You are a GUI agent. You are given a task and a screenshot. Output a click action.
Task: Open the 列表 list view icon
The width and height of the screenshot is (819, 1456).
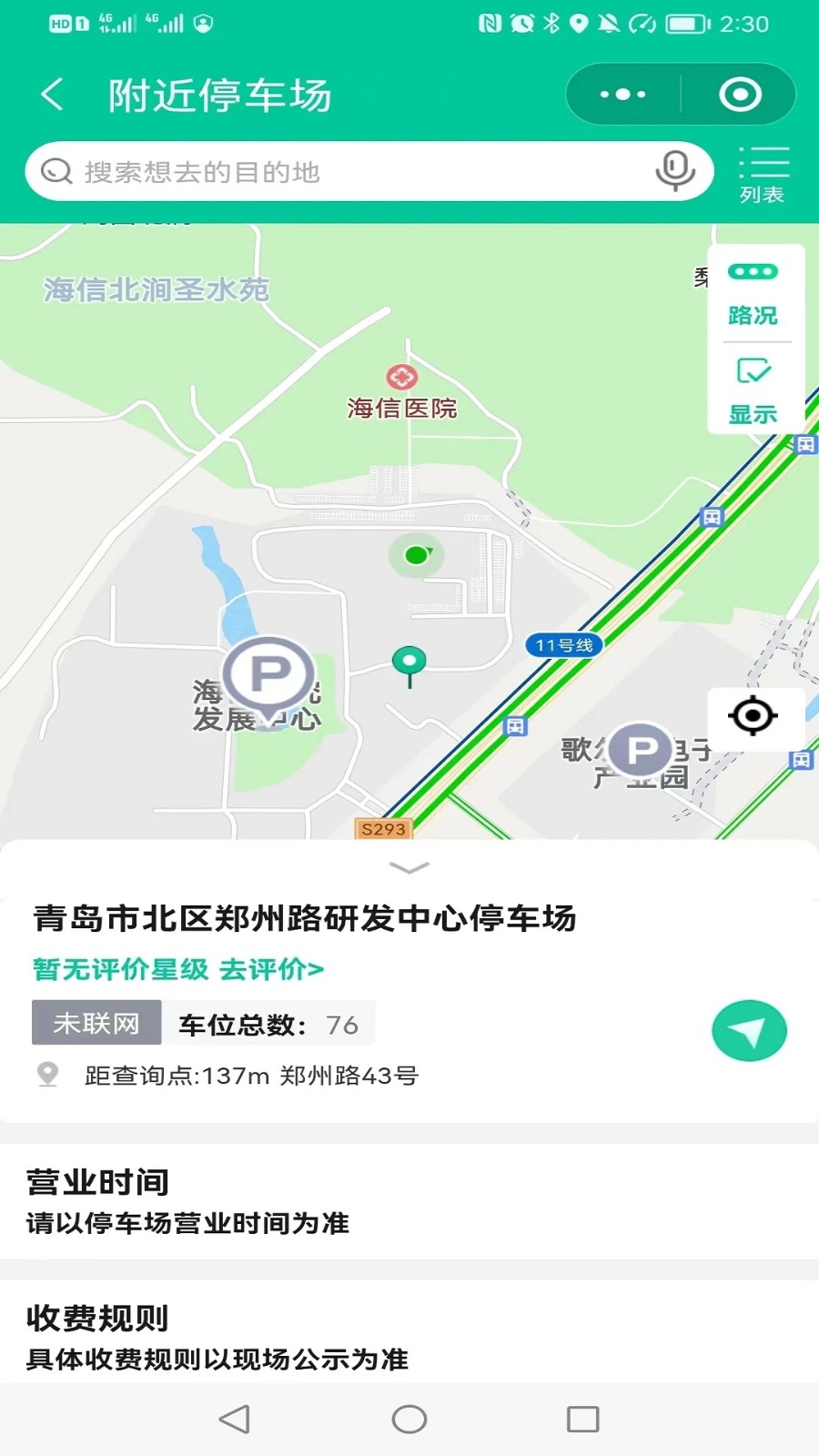click(764, 173)
